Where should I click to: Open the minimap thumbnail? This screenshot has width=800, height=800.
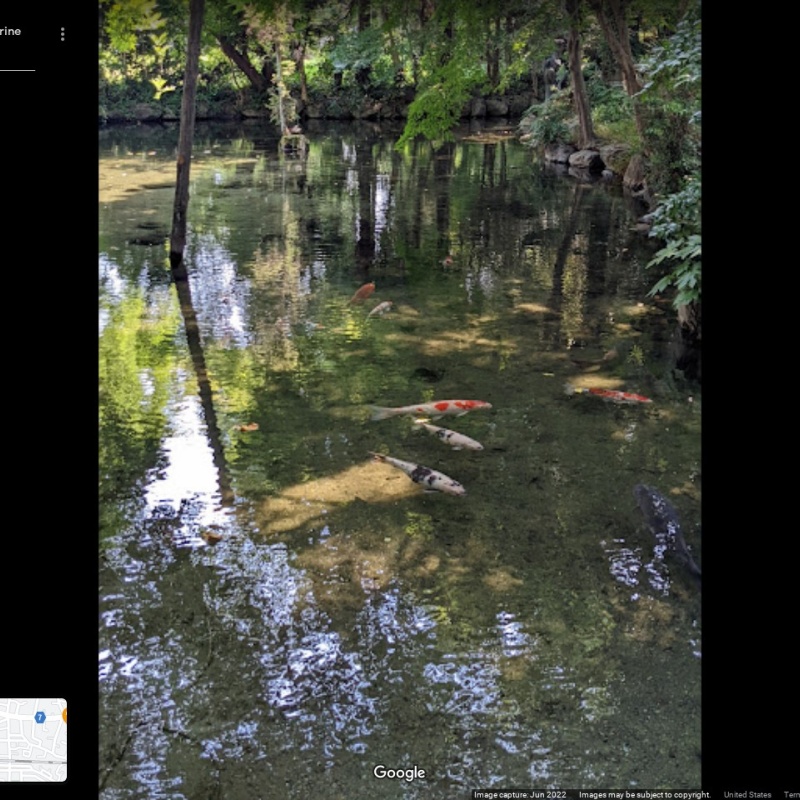pyautogui.click(x=33, y=739)
